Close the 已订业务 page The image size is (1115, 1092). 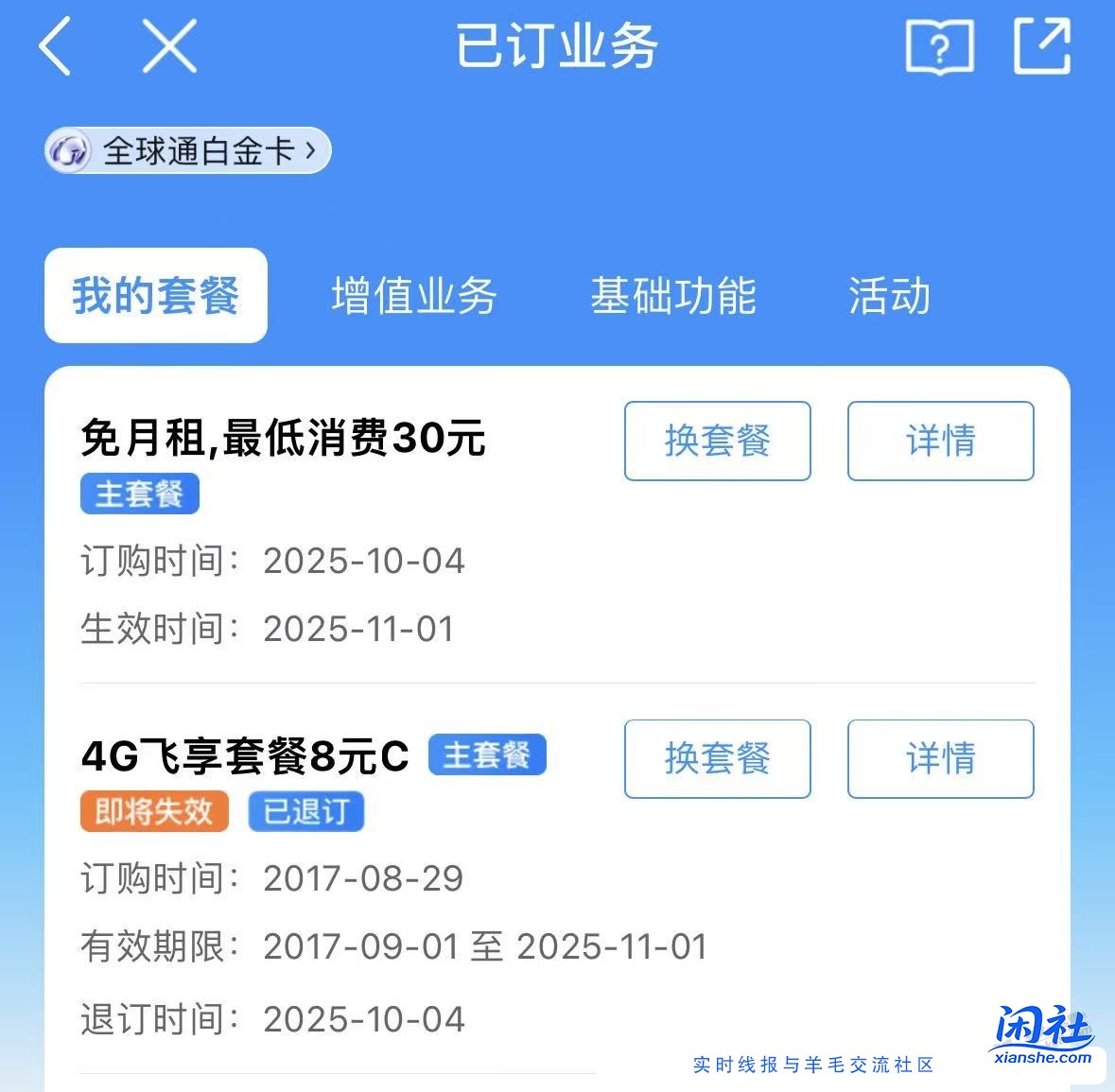pyautogui.click(x=169, y=45)
